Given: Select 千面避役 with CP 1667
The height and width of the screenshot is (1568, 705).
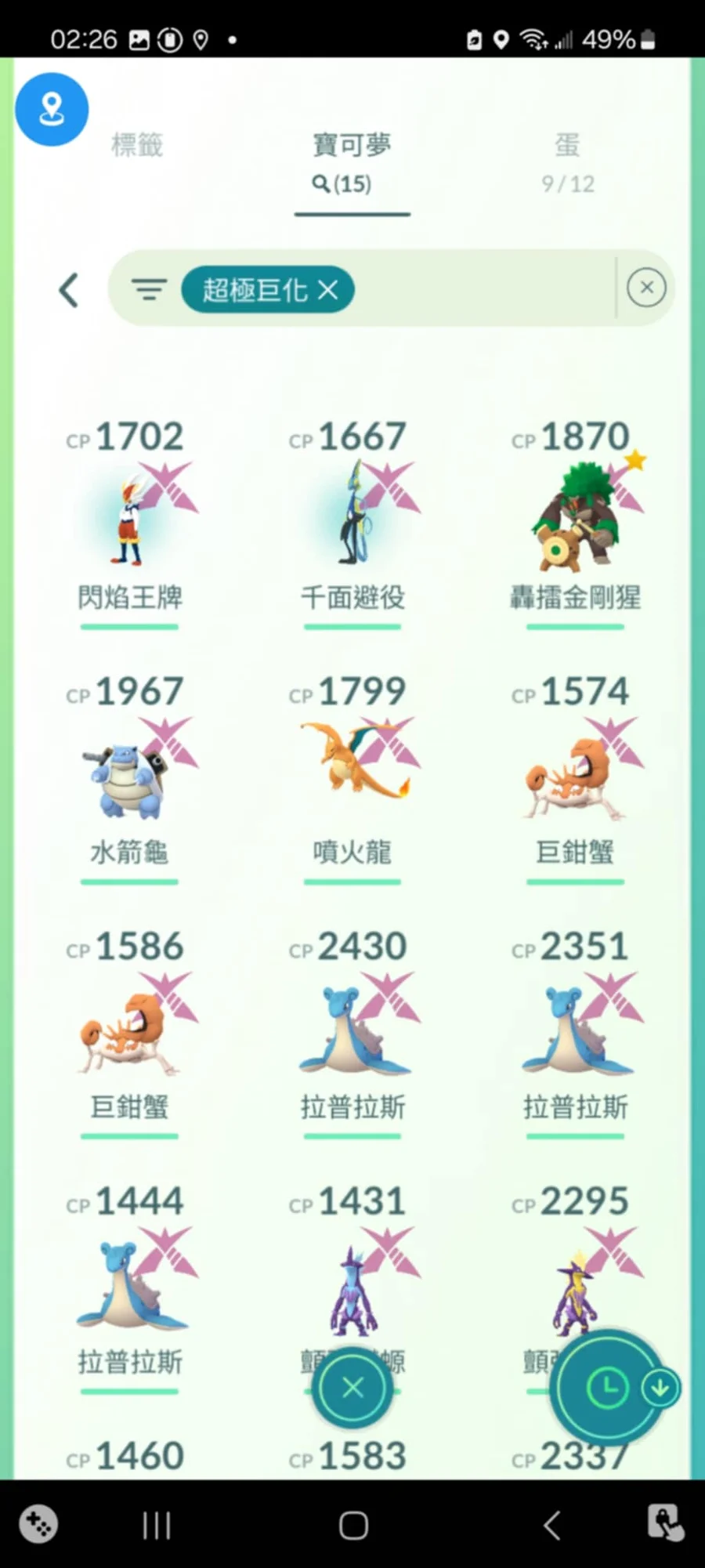Looking at the screenshot, I should (352, 517).
